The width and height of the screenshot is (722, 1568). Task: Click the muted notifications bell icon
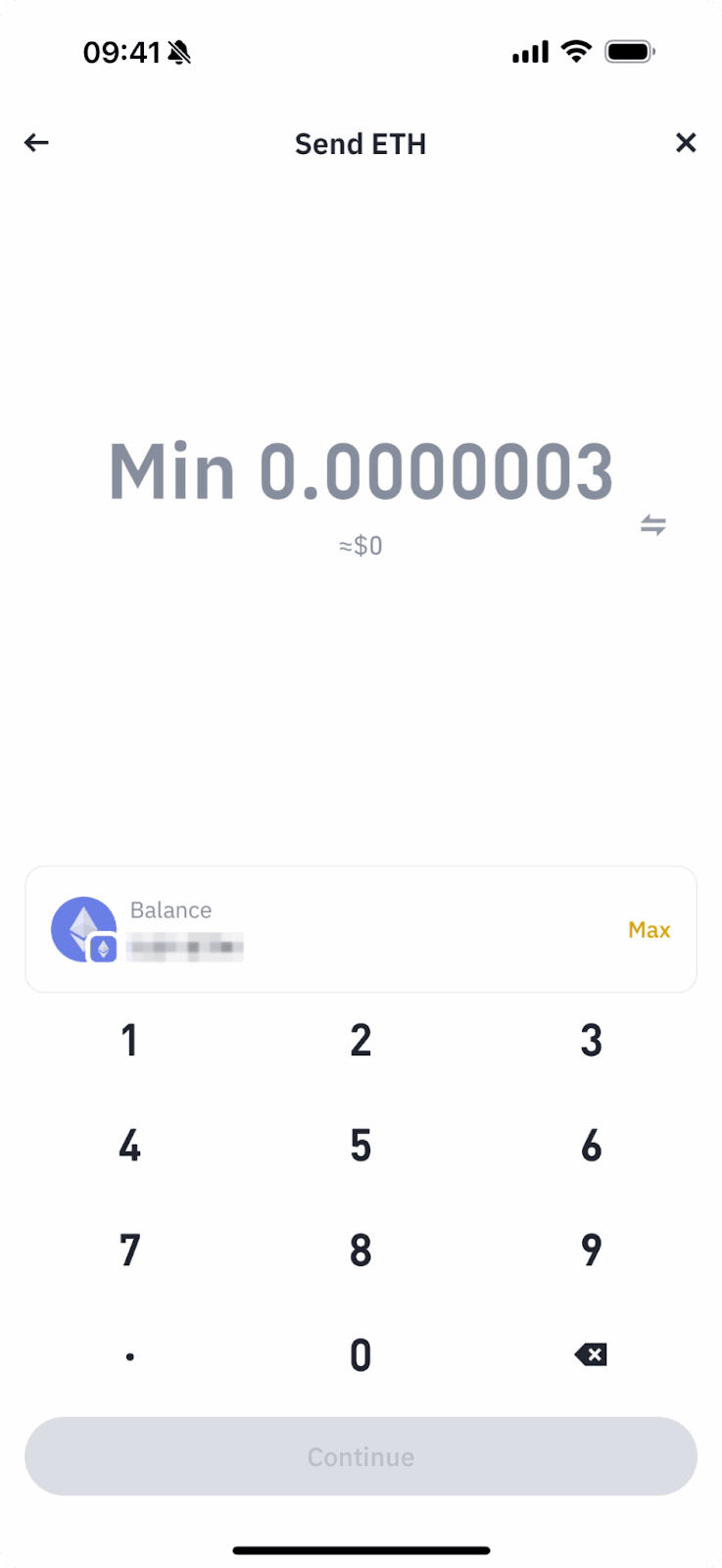coord(176,51)
